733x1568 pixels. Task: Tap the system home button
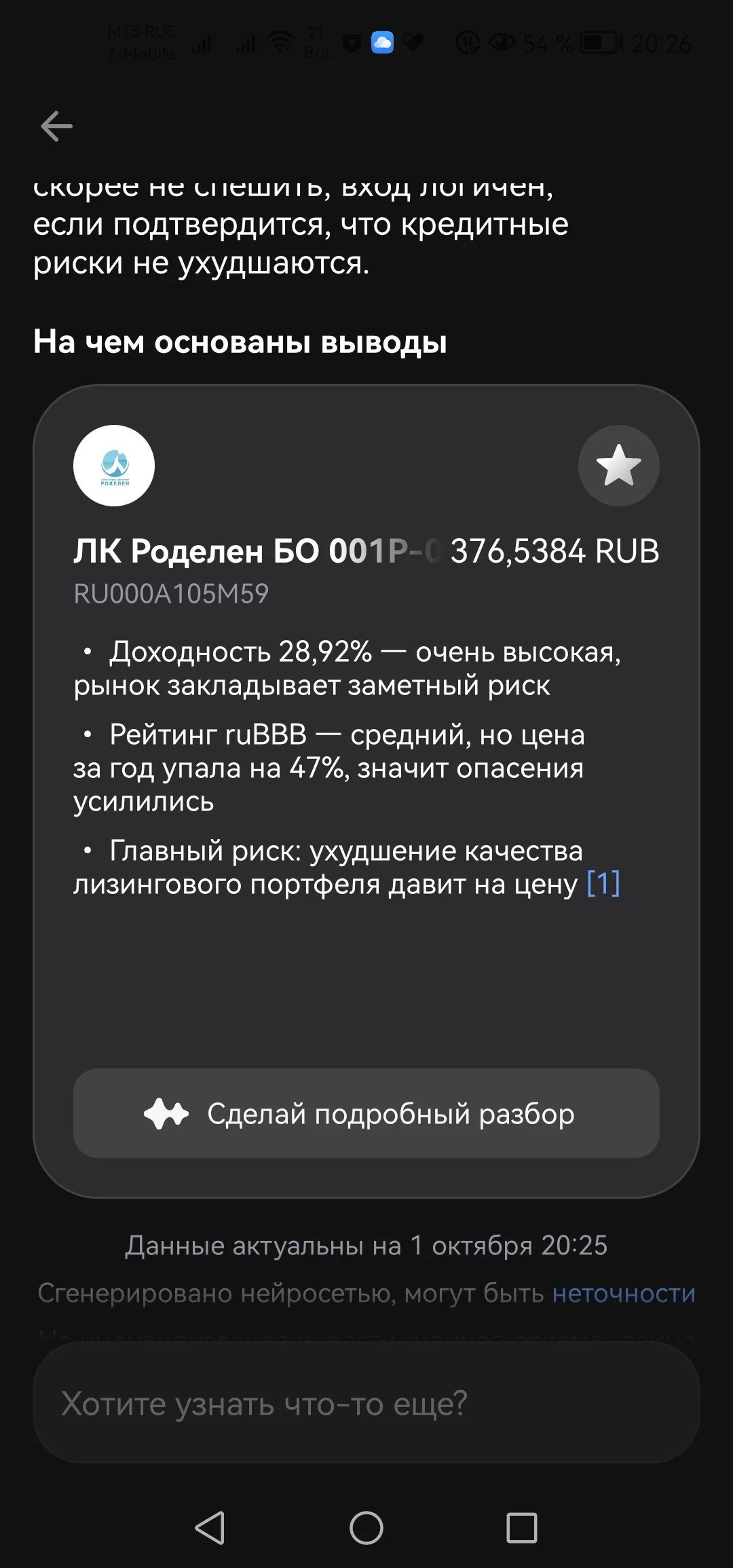click(x=366, y=1528)
